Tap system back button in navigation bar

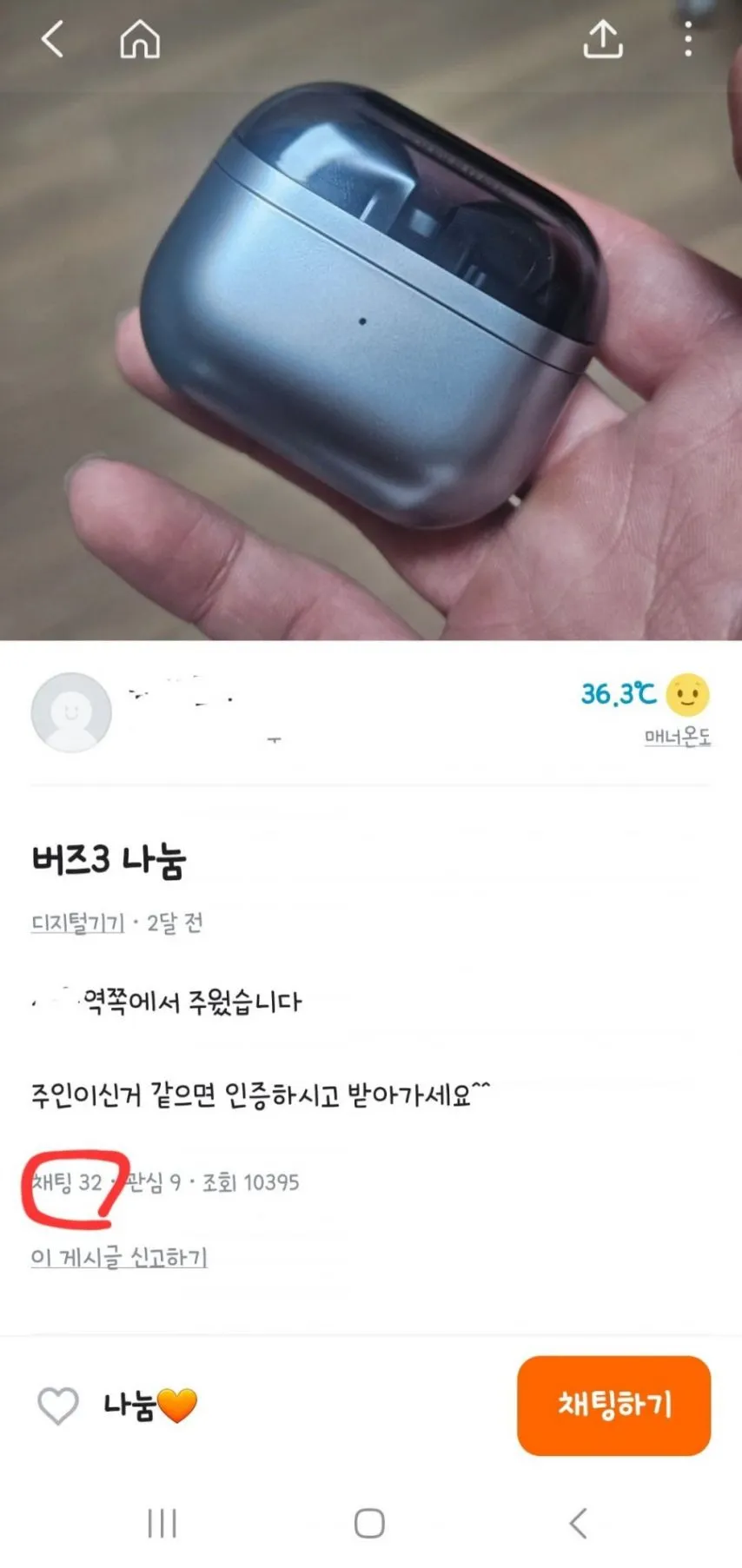[578, 1523]
